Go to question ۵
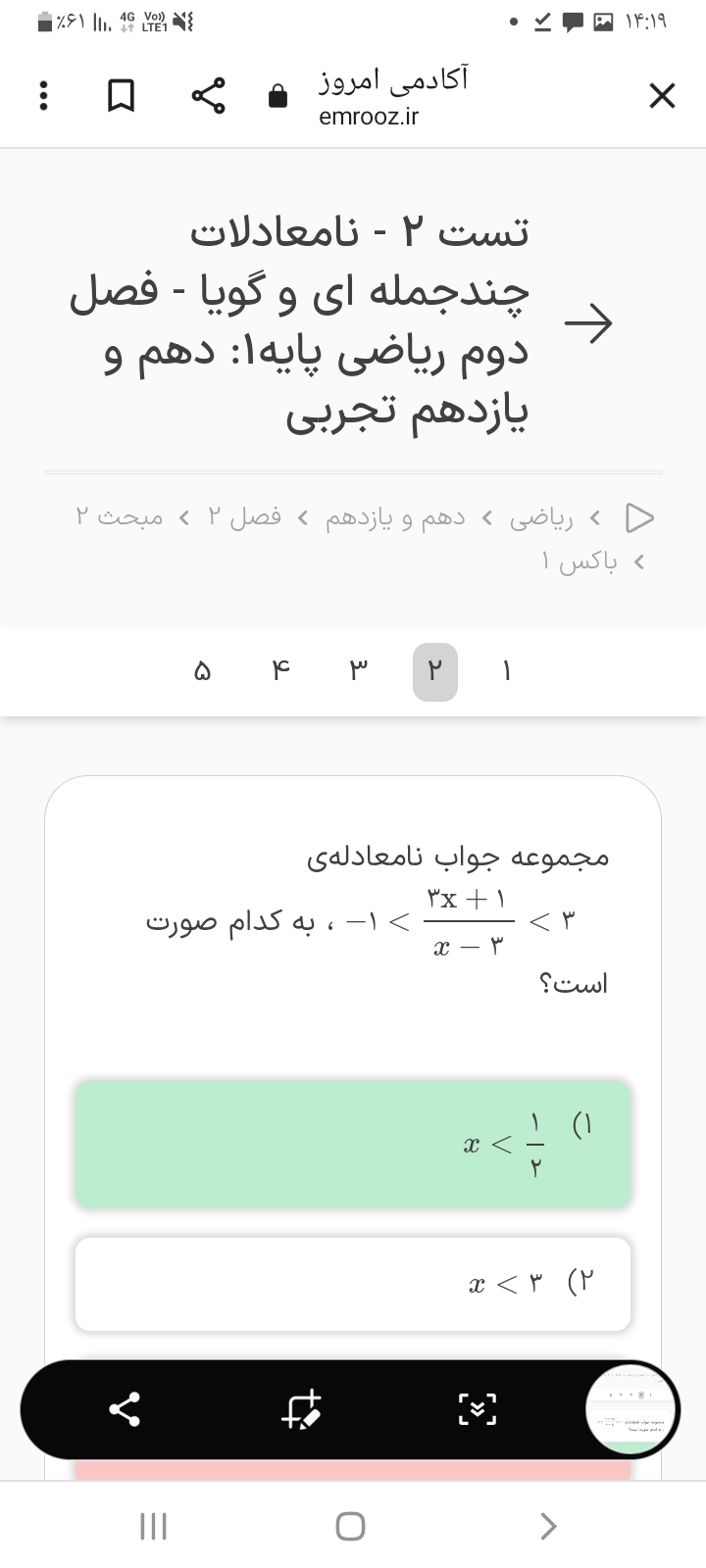706x1568 pixels. click(202, 672)
